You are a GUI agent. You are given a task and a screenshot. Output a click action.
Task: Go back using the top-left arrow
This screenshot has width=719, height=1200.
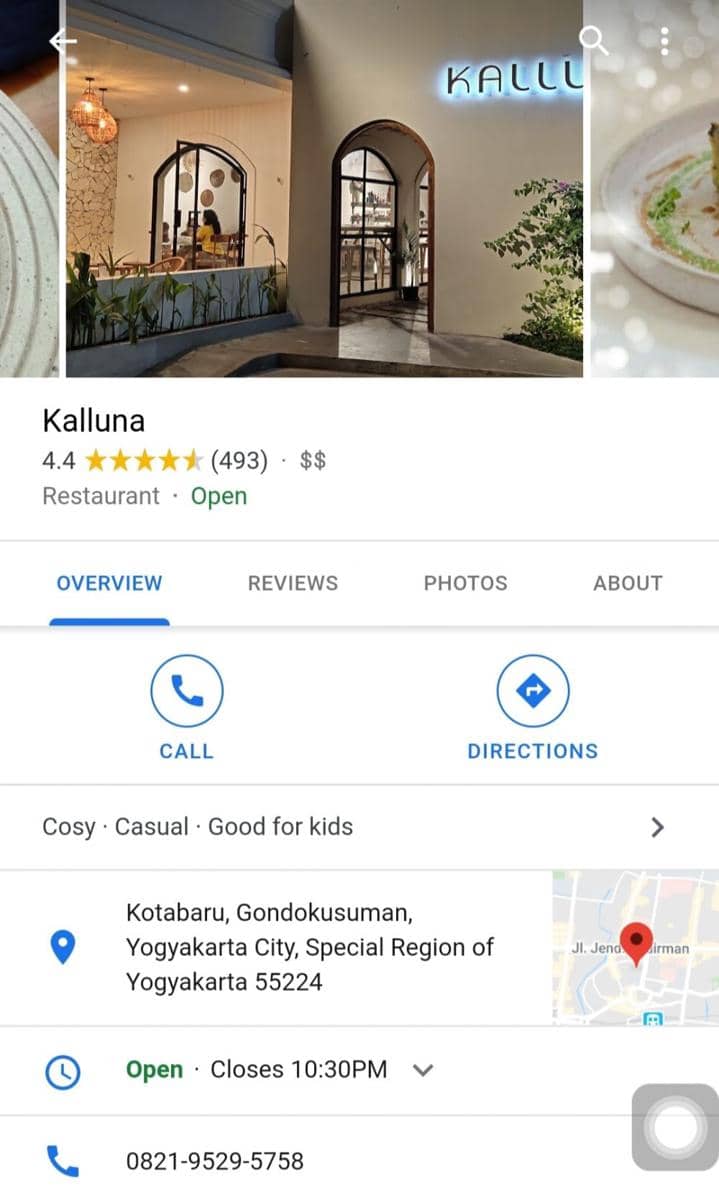pyautogui.click(x=63, y=41)
